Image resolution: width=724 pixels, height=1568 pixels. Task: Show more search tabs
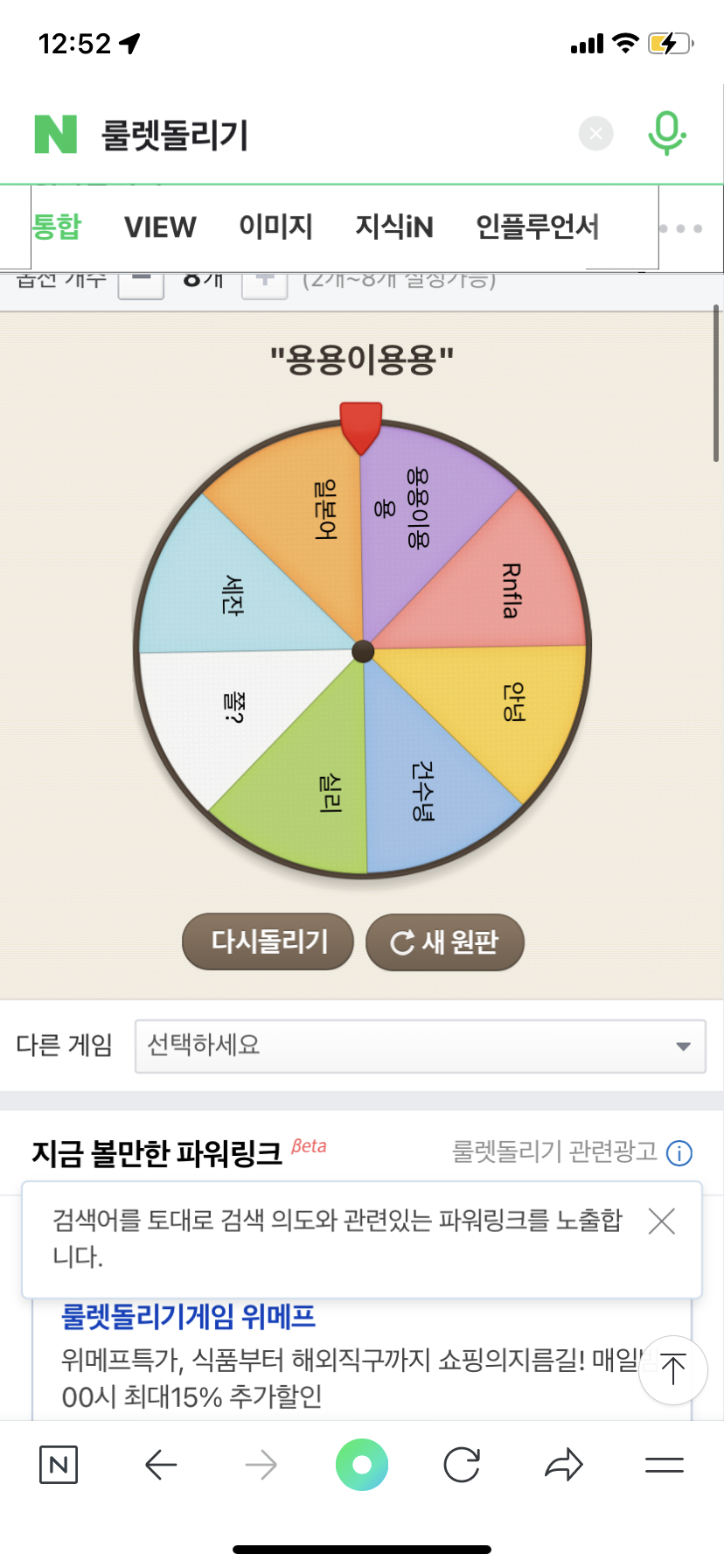681,228
